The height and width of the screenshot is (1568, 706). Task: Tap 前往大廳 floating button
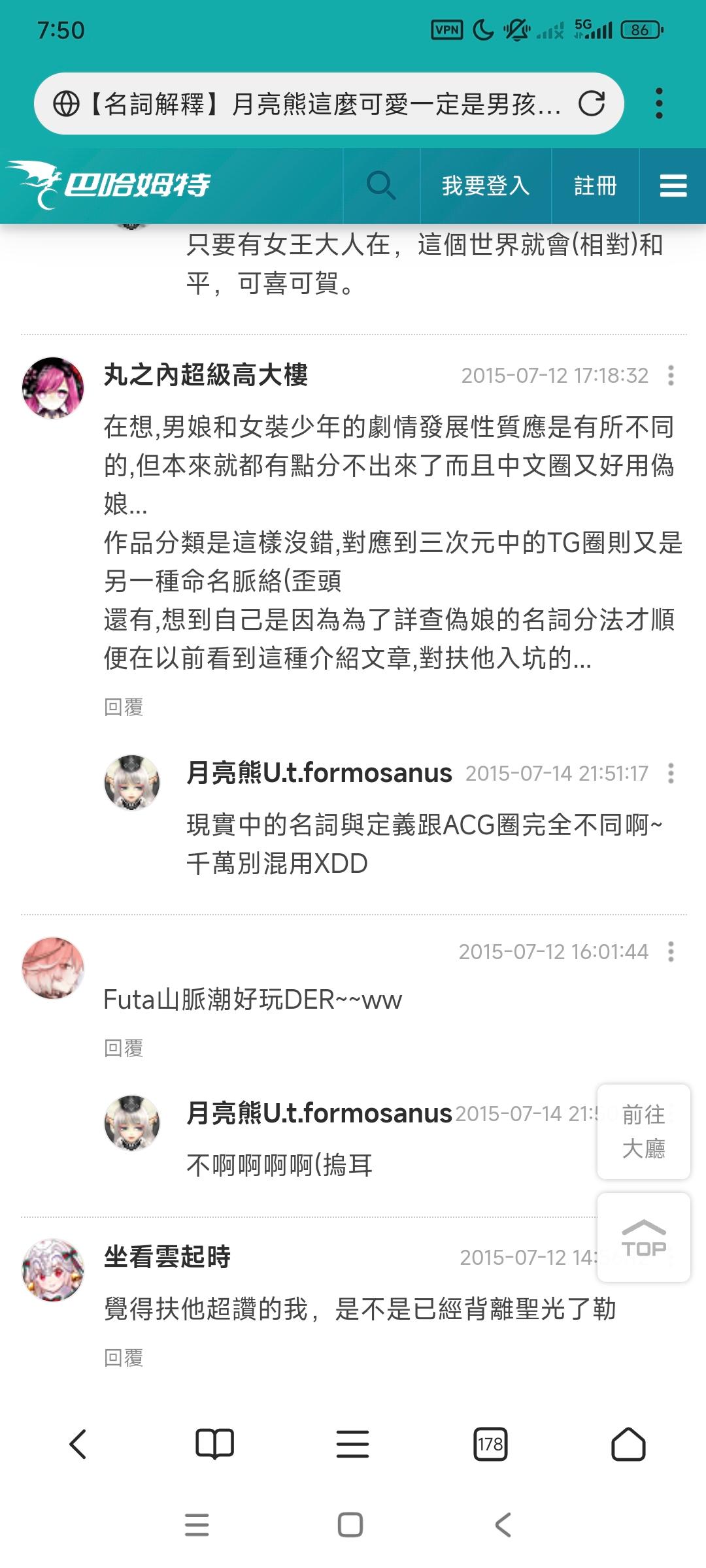pos(643,1132)
